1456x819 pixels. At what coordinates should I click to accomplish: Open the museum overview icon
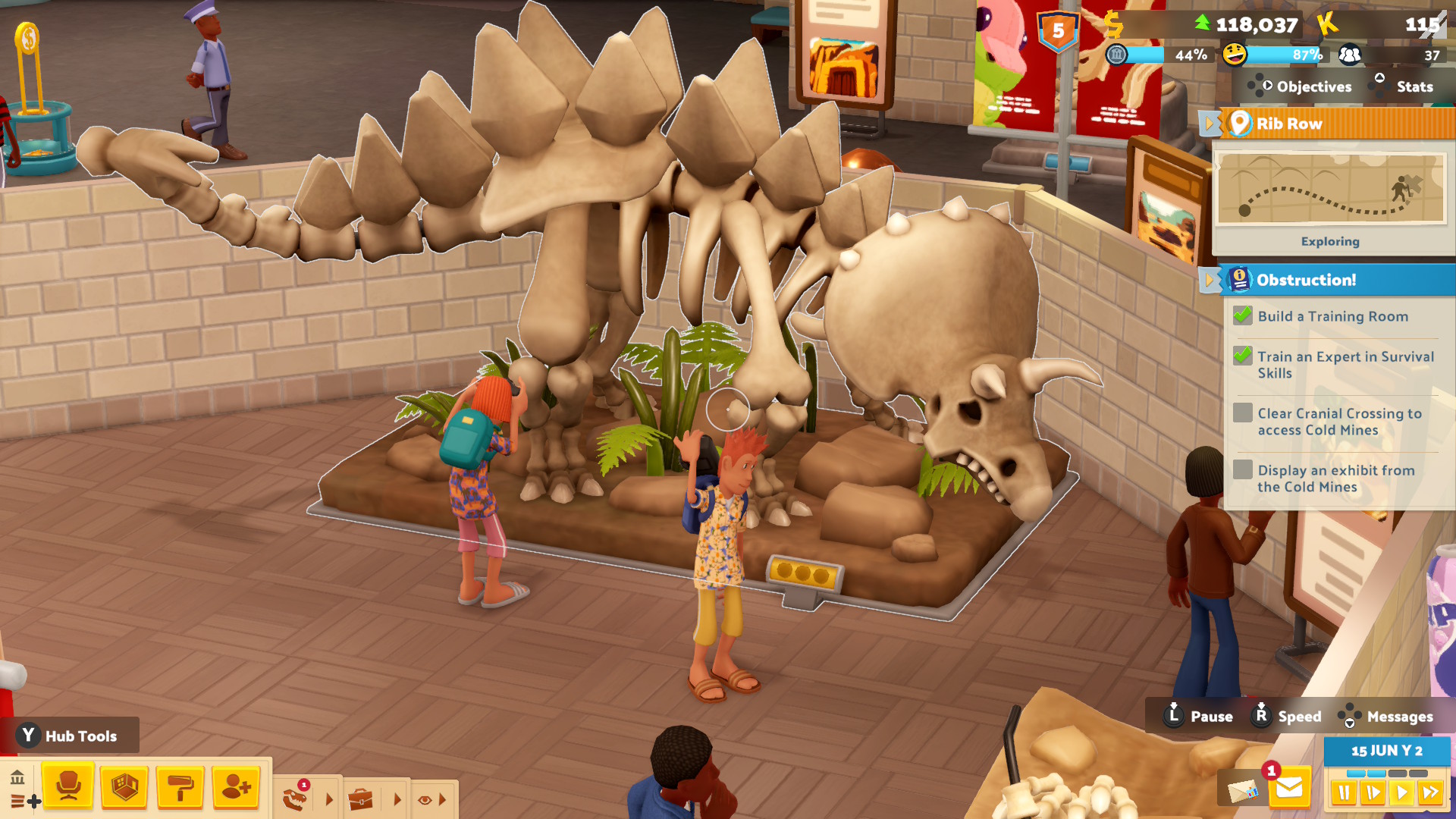(17, 777)
